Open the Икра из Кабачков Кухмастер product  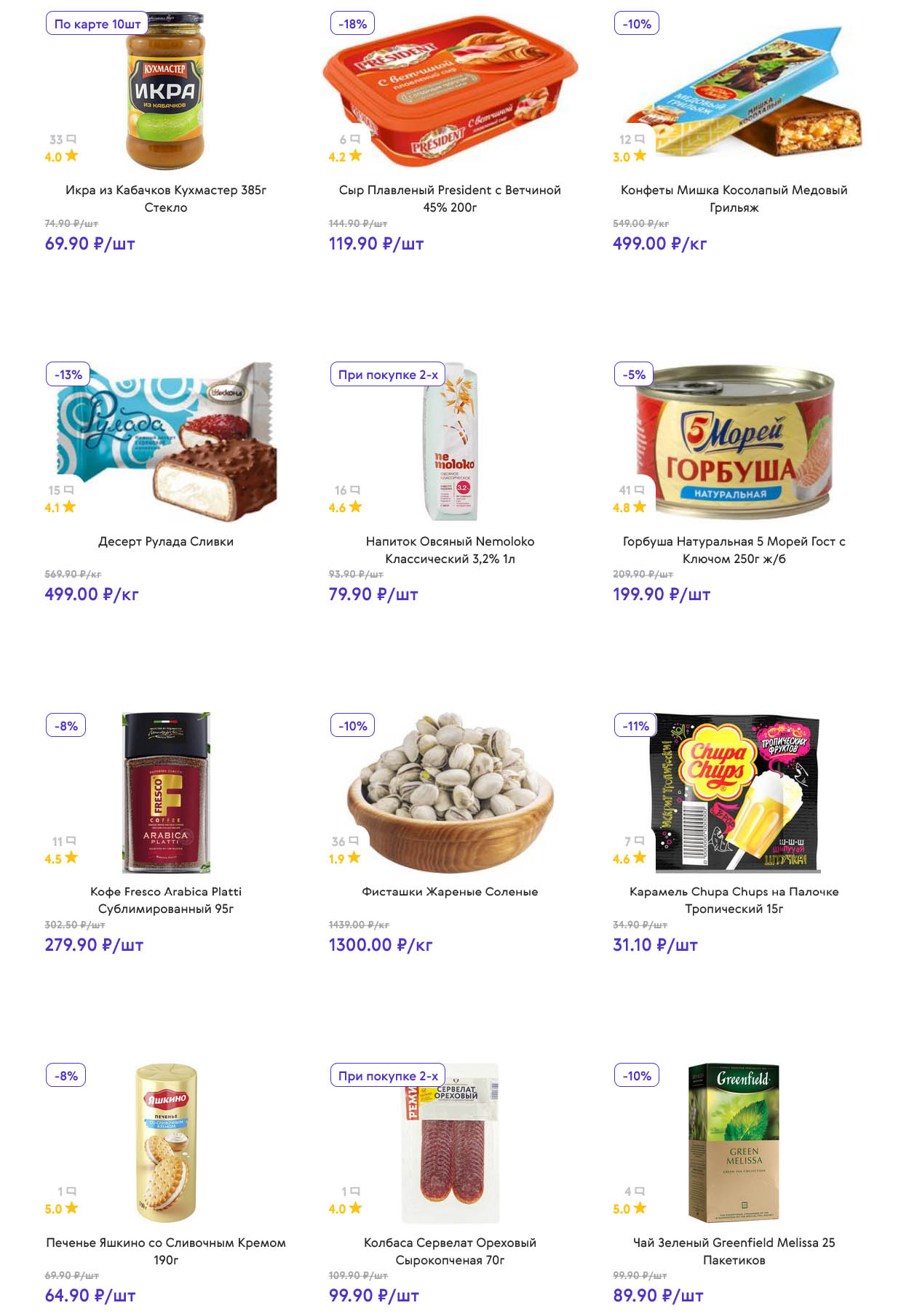[166, 199]
